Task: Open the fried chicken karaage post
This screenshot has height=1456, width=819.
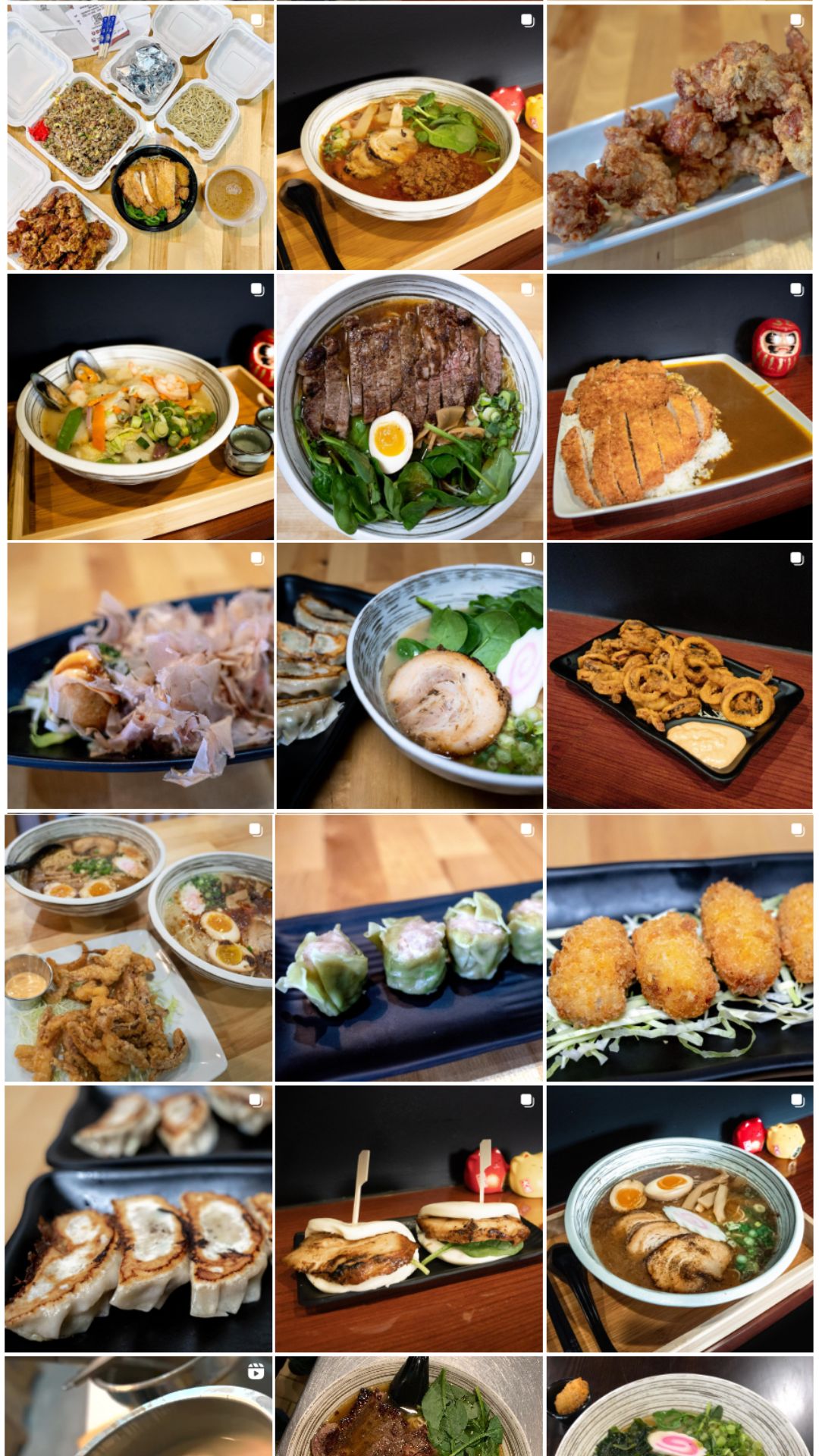Action: pos(679,136)
